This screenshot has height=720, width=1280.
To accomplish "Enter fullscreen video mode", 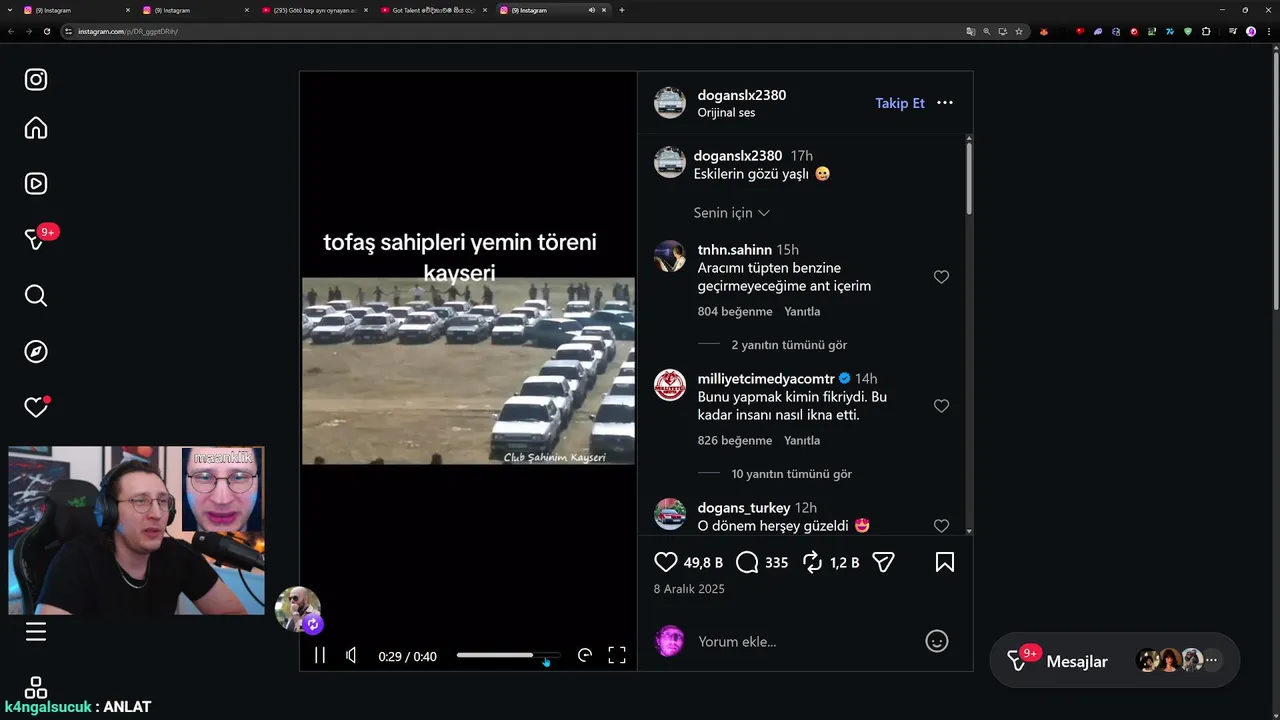I will 617,655.
